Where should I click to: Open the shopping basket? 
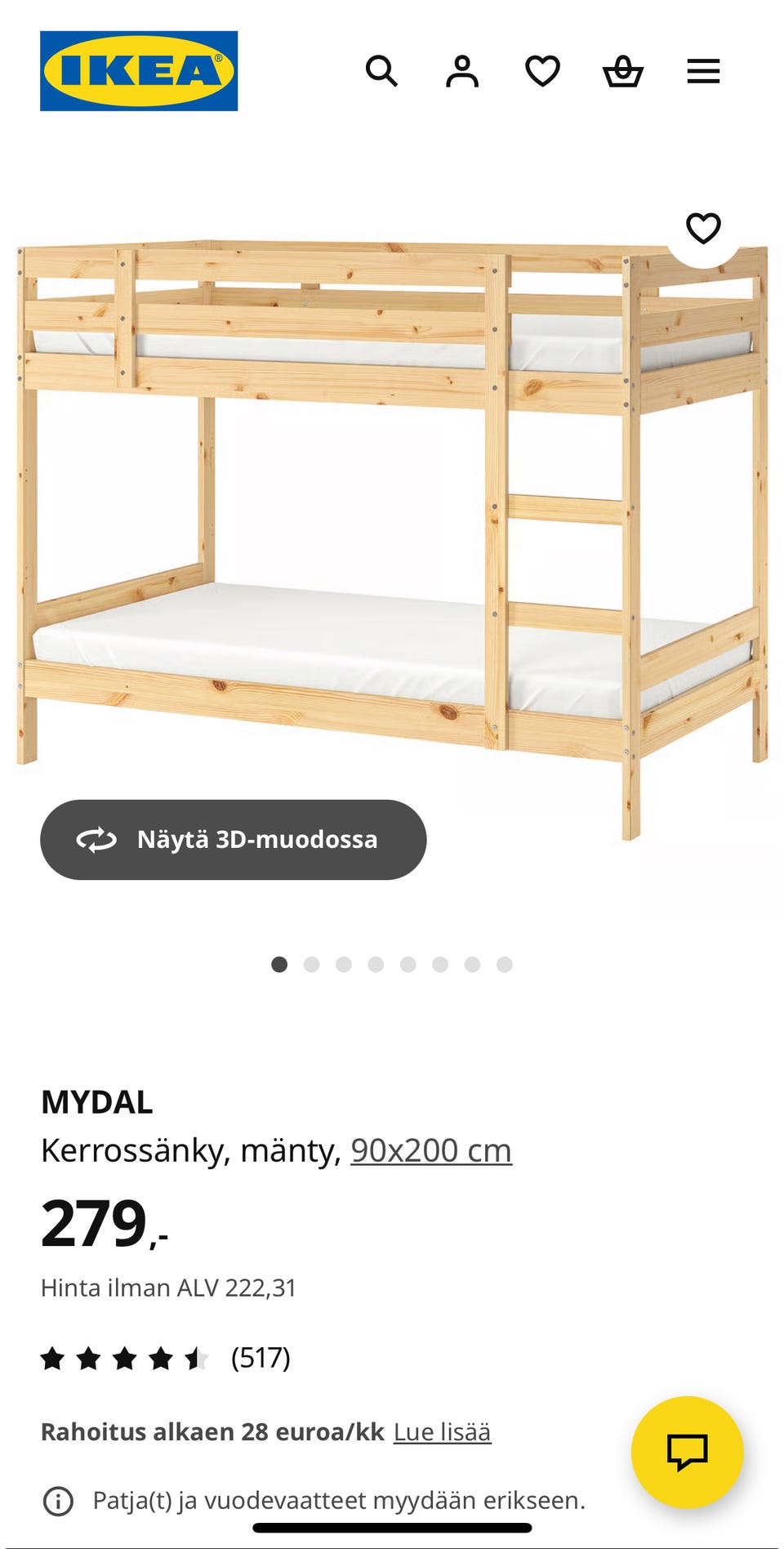[x=623, y=71]
